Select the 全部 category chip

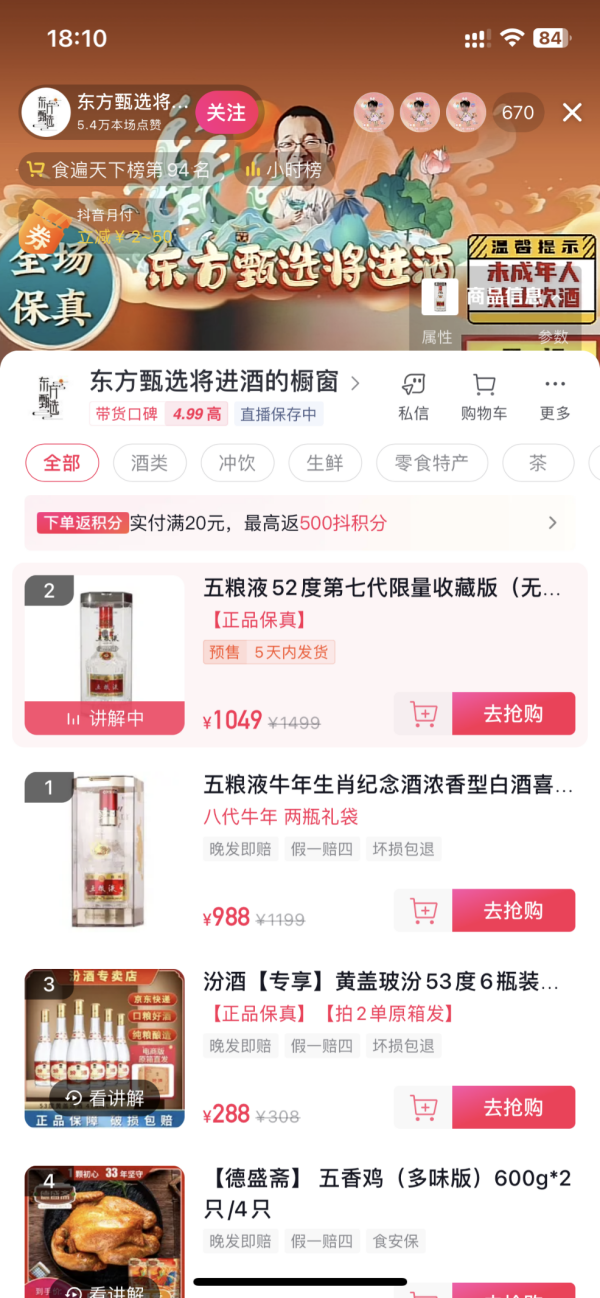tap(62, 463)
